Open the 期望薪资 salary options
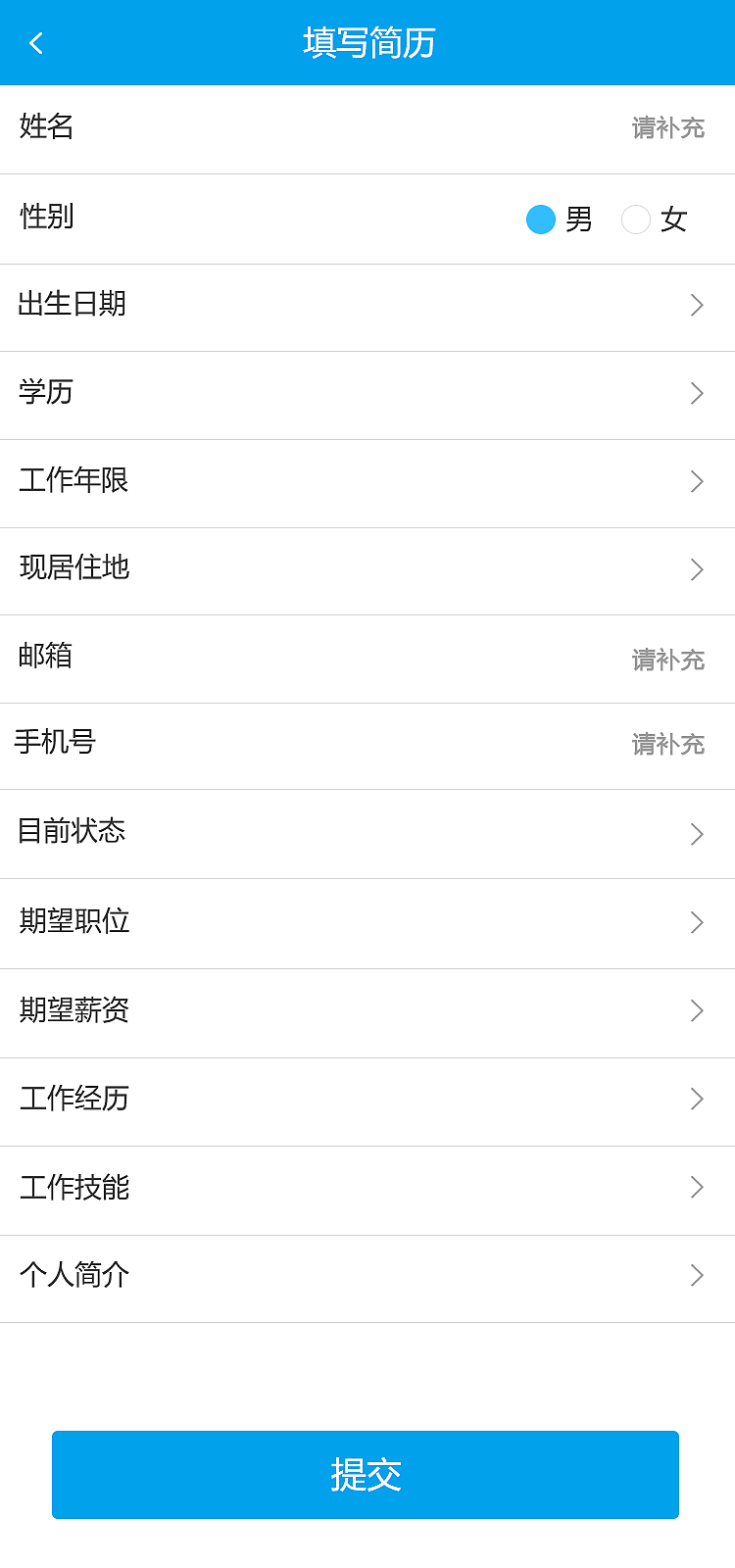 (x=367, y=1011)
